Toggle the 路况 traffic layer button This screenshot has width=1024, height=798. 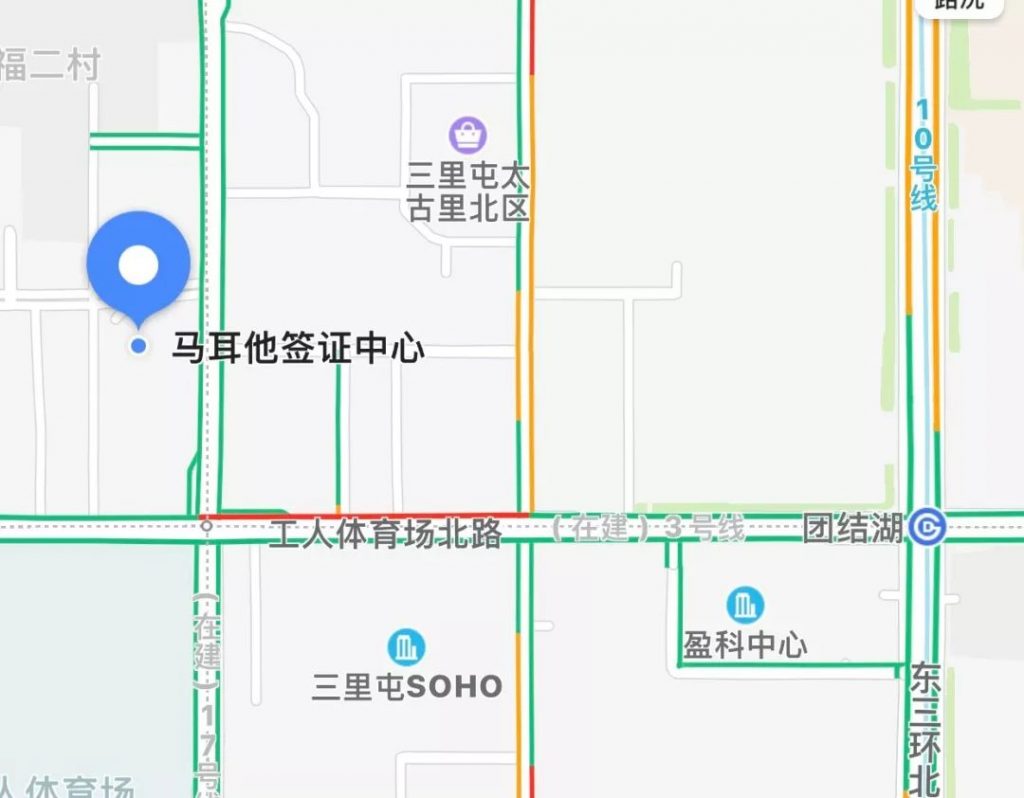tap(959, 6)
